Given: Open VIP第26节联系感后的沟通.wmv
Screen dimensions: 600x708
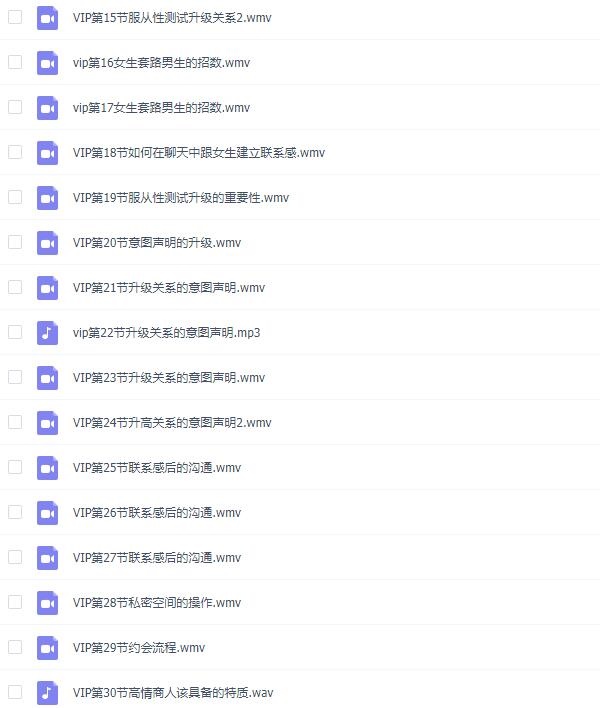Looking at the screenshot, I should (156, 512).
